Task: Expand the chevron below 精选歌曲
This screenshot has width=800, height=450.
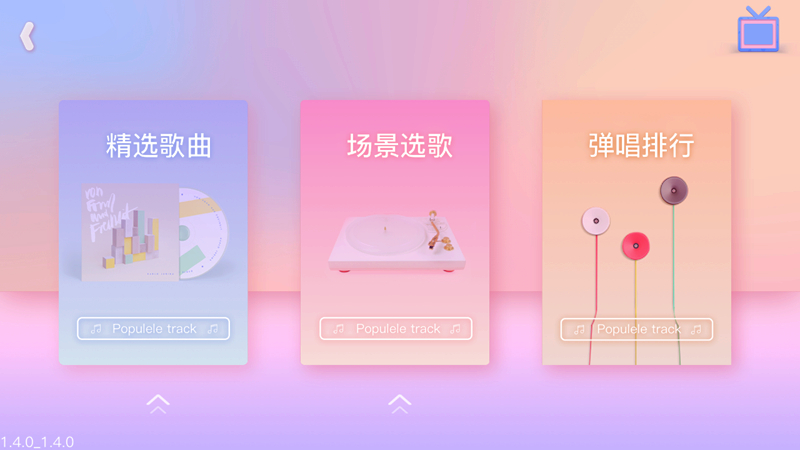Action: point(158,404)
